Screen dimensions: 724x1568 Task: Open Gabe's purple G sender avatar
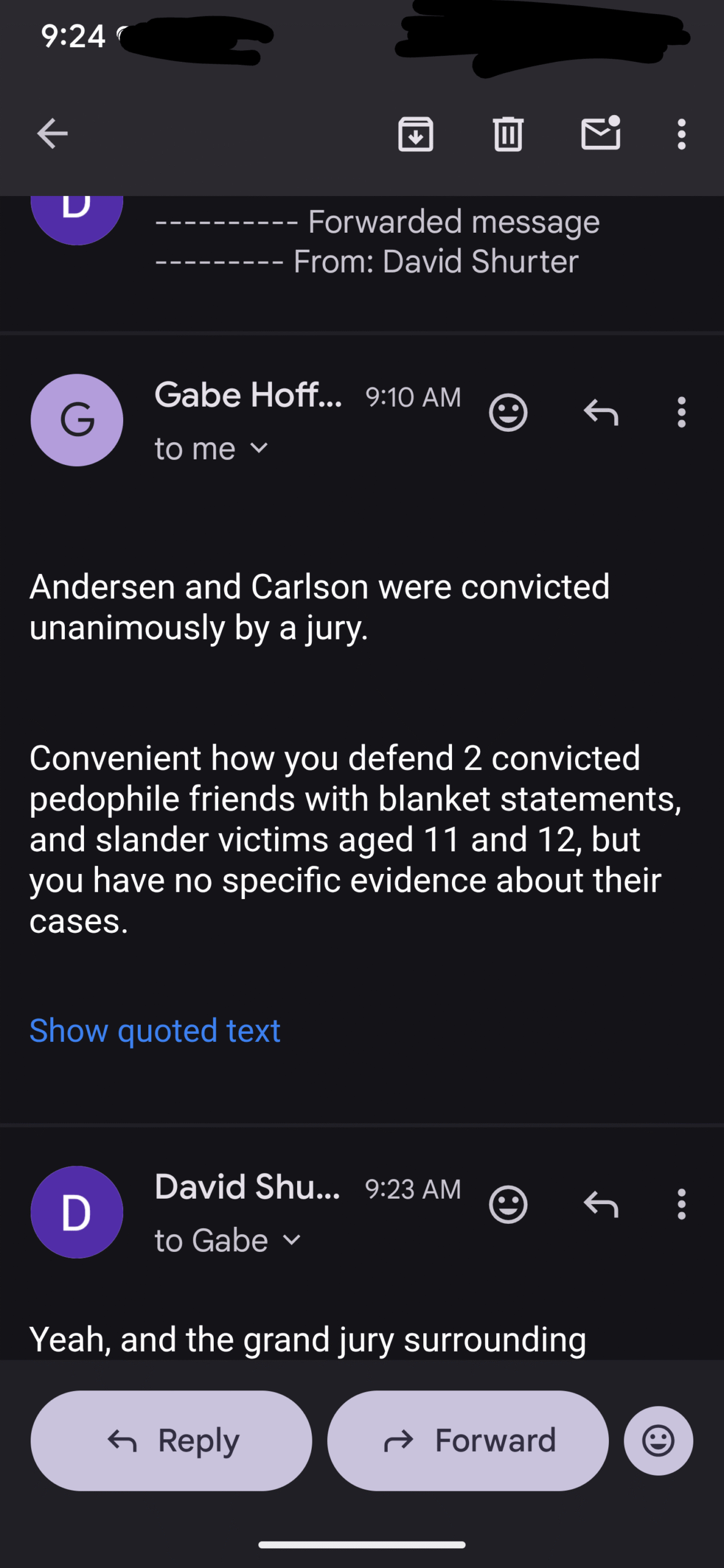pos(77,420)
